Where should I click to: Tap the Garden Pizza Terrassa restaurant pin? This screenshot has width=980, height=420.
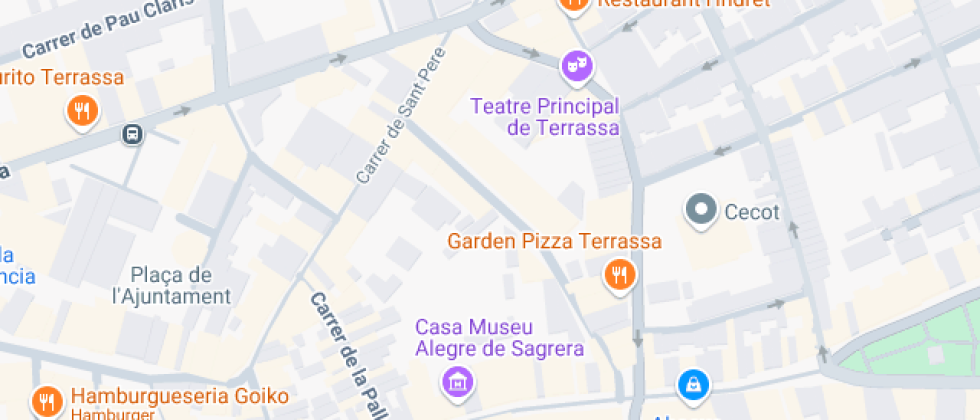click(x=620, y=273)
